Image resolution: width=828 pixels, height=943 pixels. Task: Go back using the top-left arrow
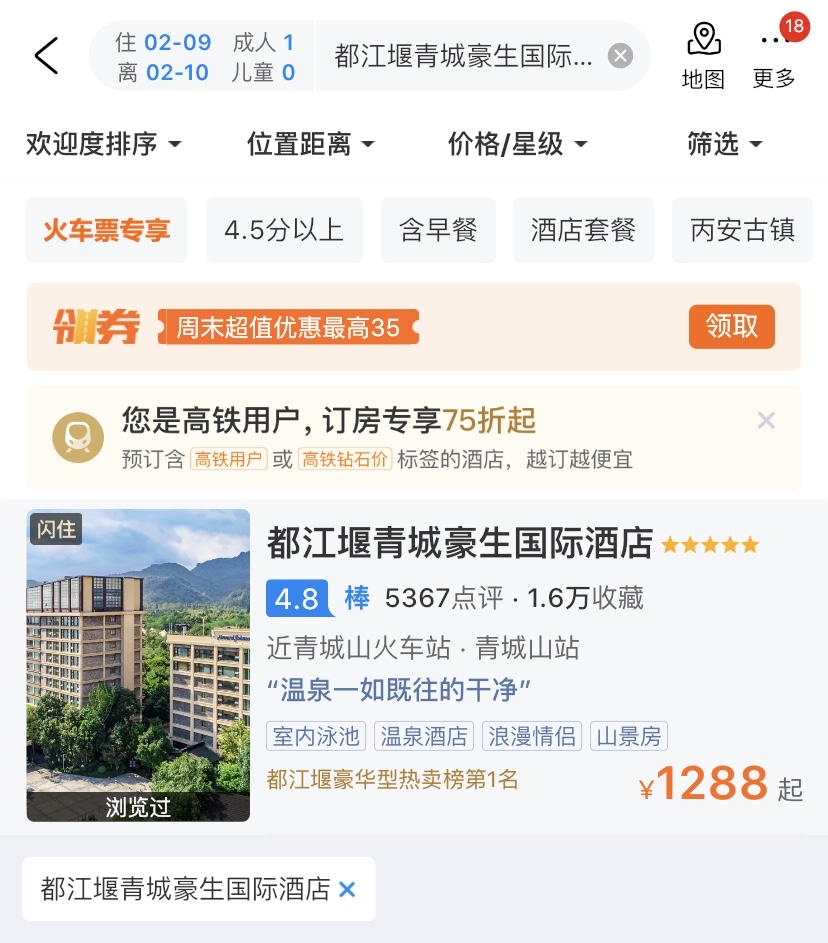tap(46, 56)
